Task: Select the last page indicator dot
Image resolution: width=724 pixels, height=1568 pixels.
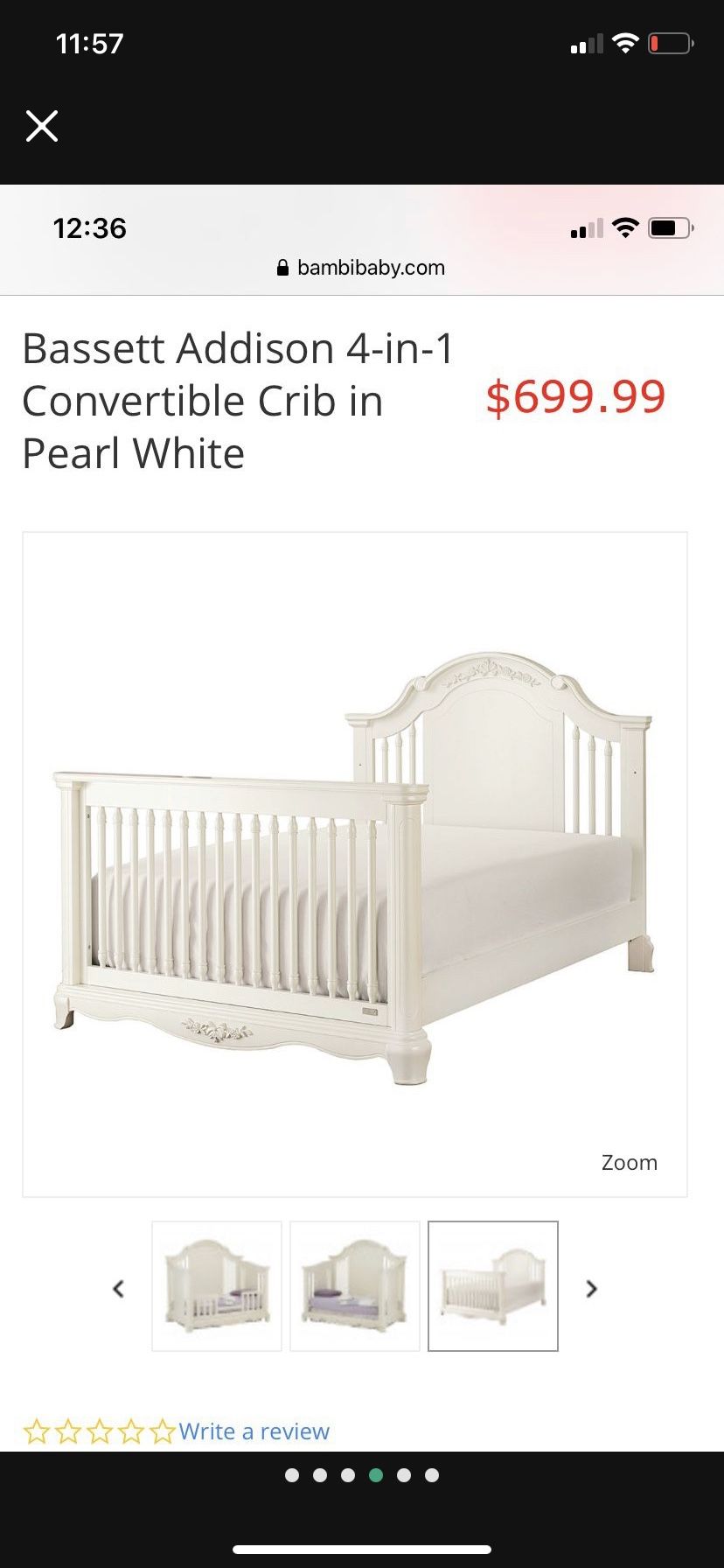Action: (432, 1475)
